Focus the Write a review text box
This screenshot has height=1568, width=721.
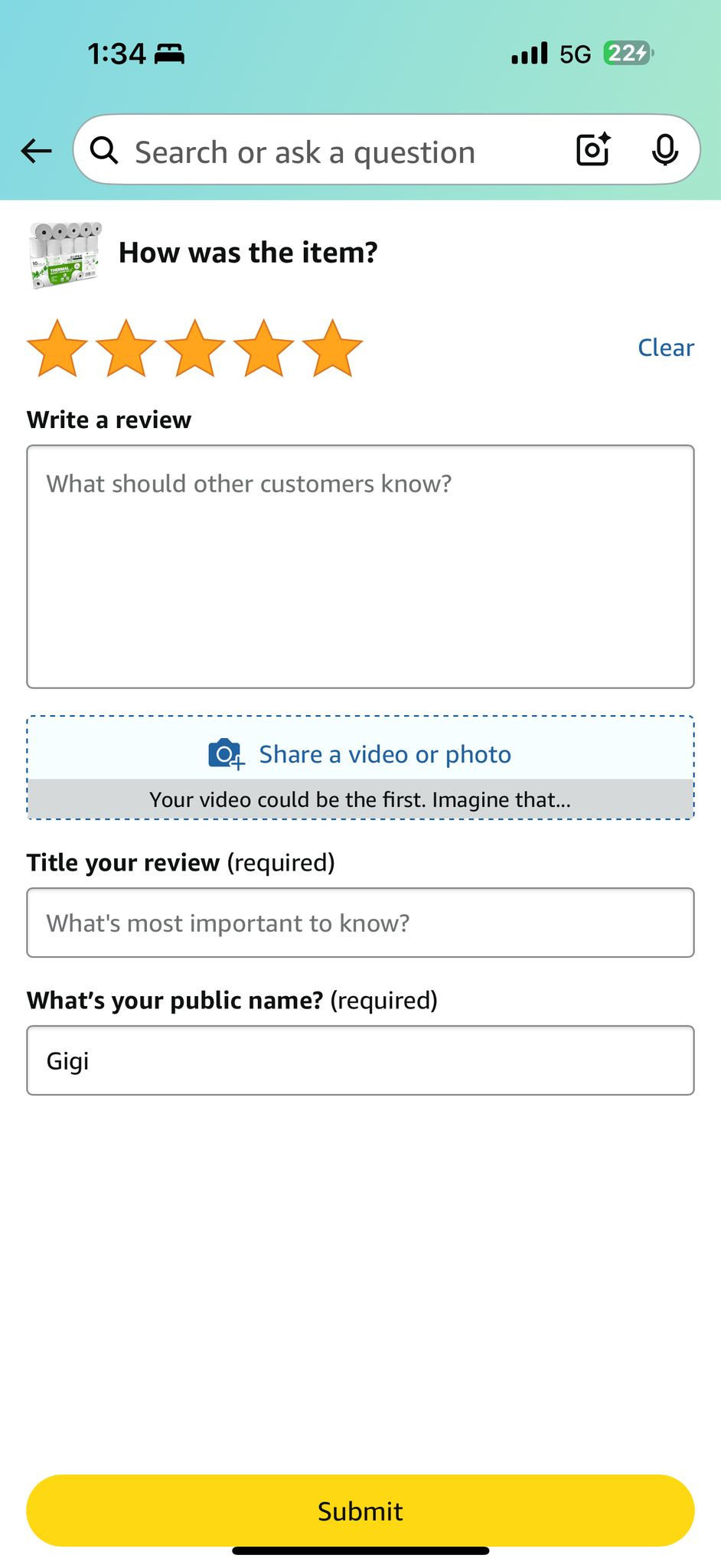pyautogui.click(x=360, y=567)
